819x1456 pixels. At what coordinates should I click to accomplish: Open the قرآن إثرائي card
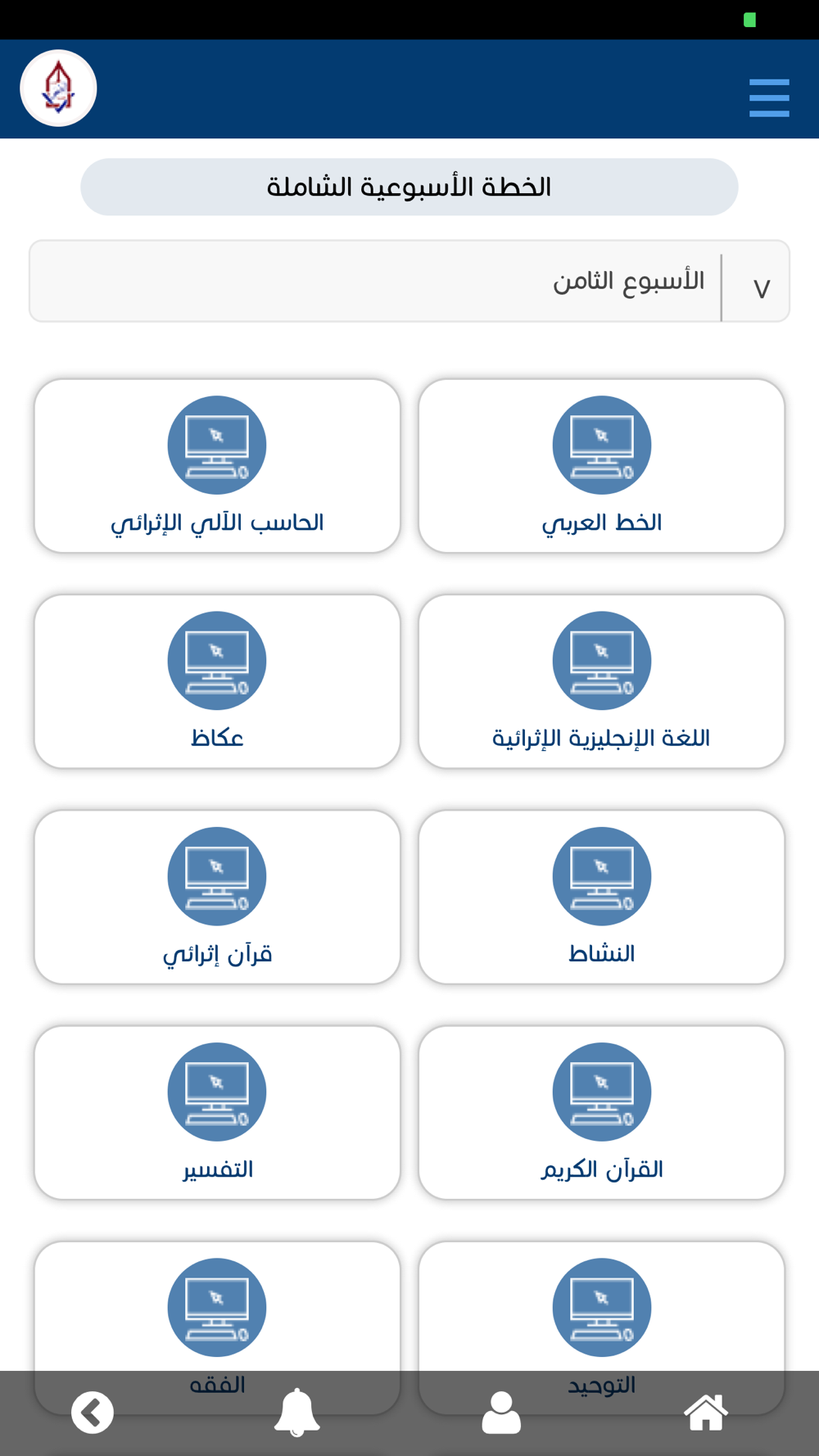coord(217,897)
